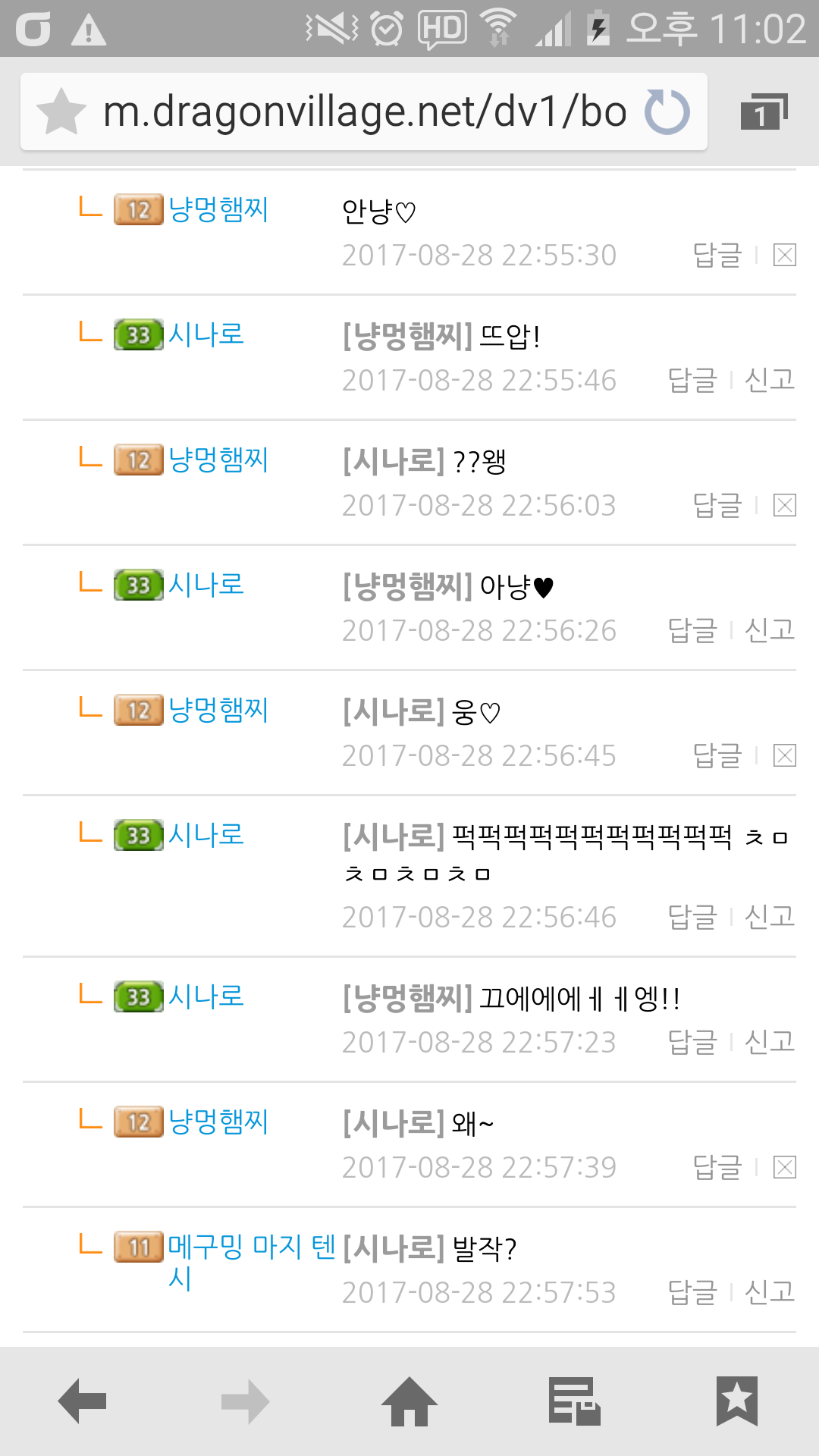This screenshot has width=819, height=1456.
Task: Report the 퍽퍽퍽 comment at 22:56:46
Action: [769, 918]
